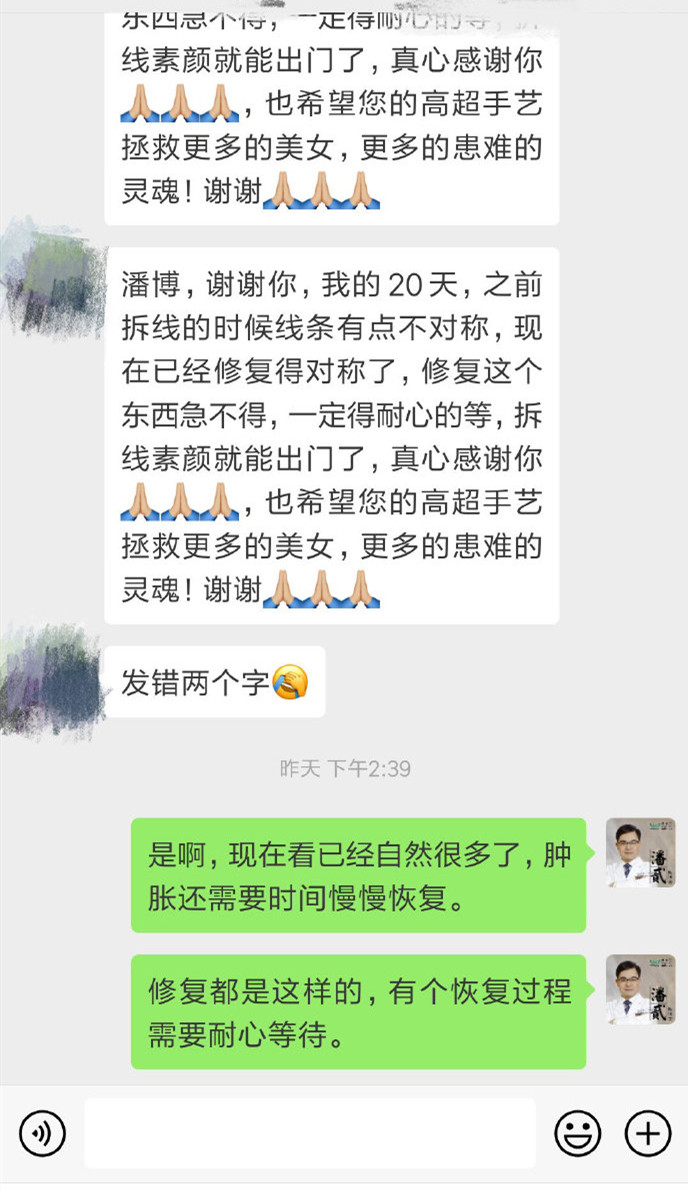The width and height of the screenshot is (688, 1191).
Task: Open the plus attachment menu
Action: 647,1133
